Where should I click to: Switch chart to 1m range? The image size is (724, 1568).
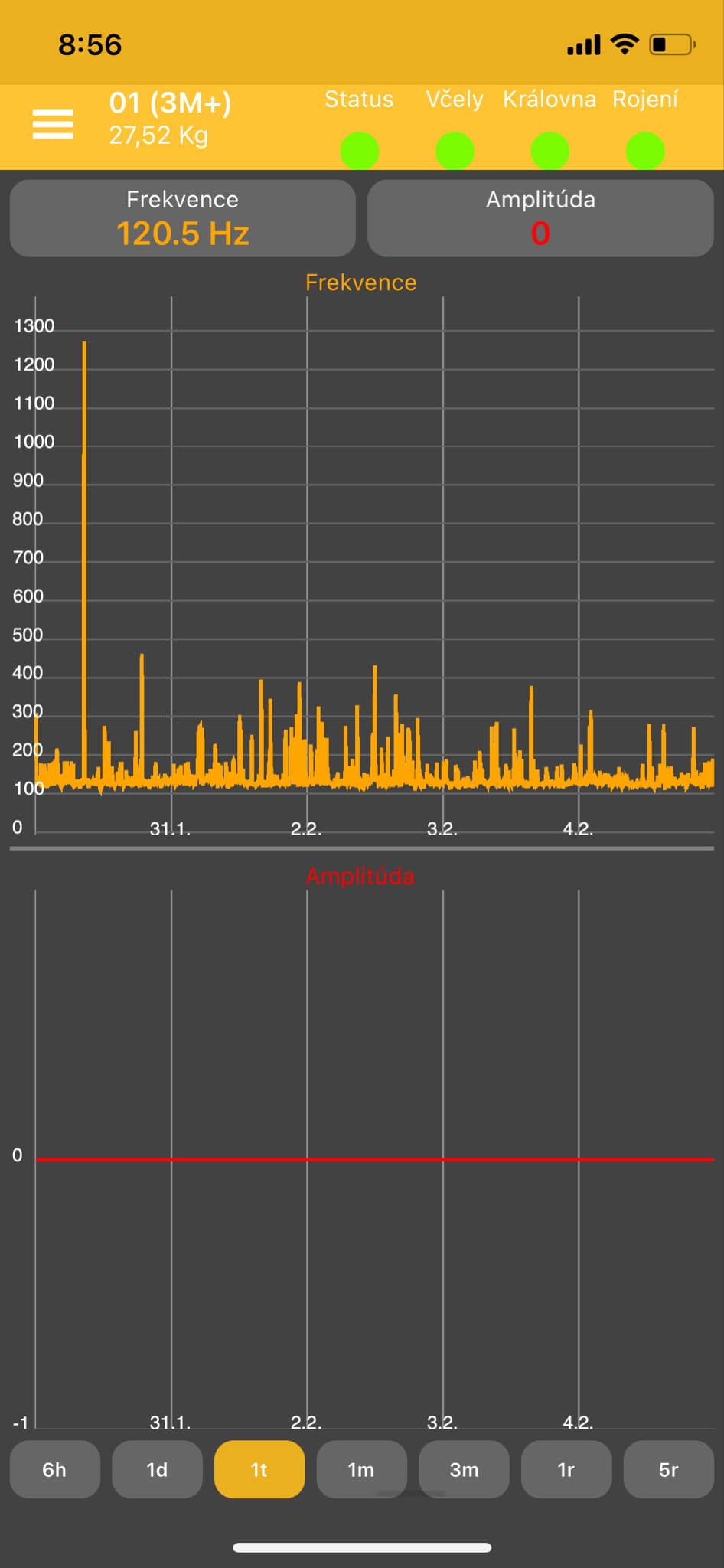pos(361,1469)
